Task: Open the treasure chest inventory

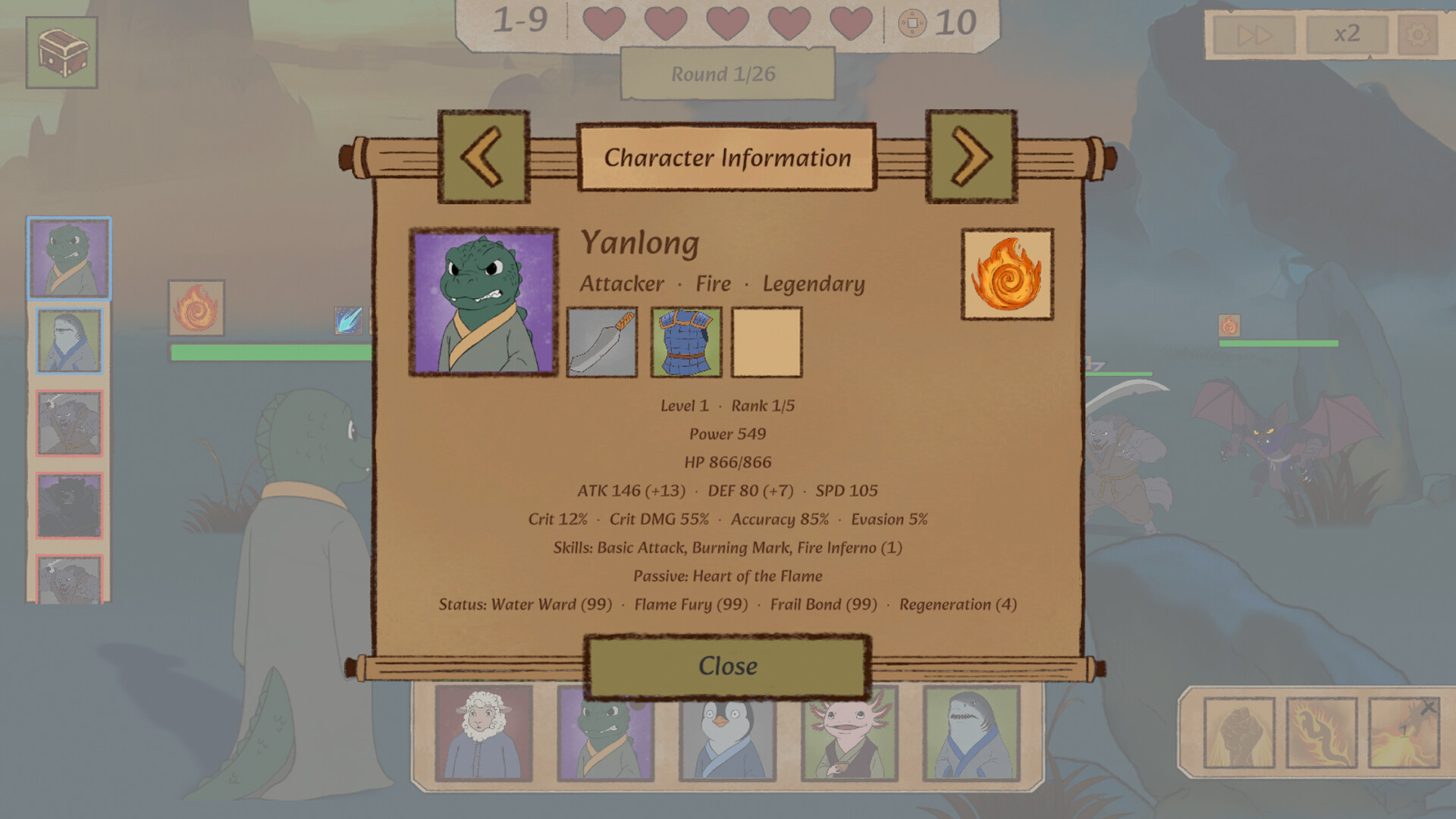Action: [x=62, y=52]
